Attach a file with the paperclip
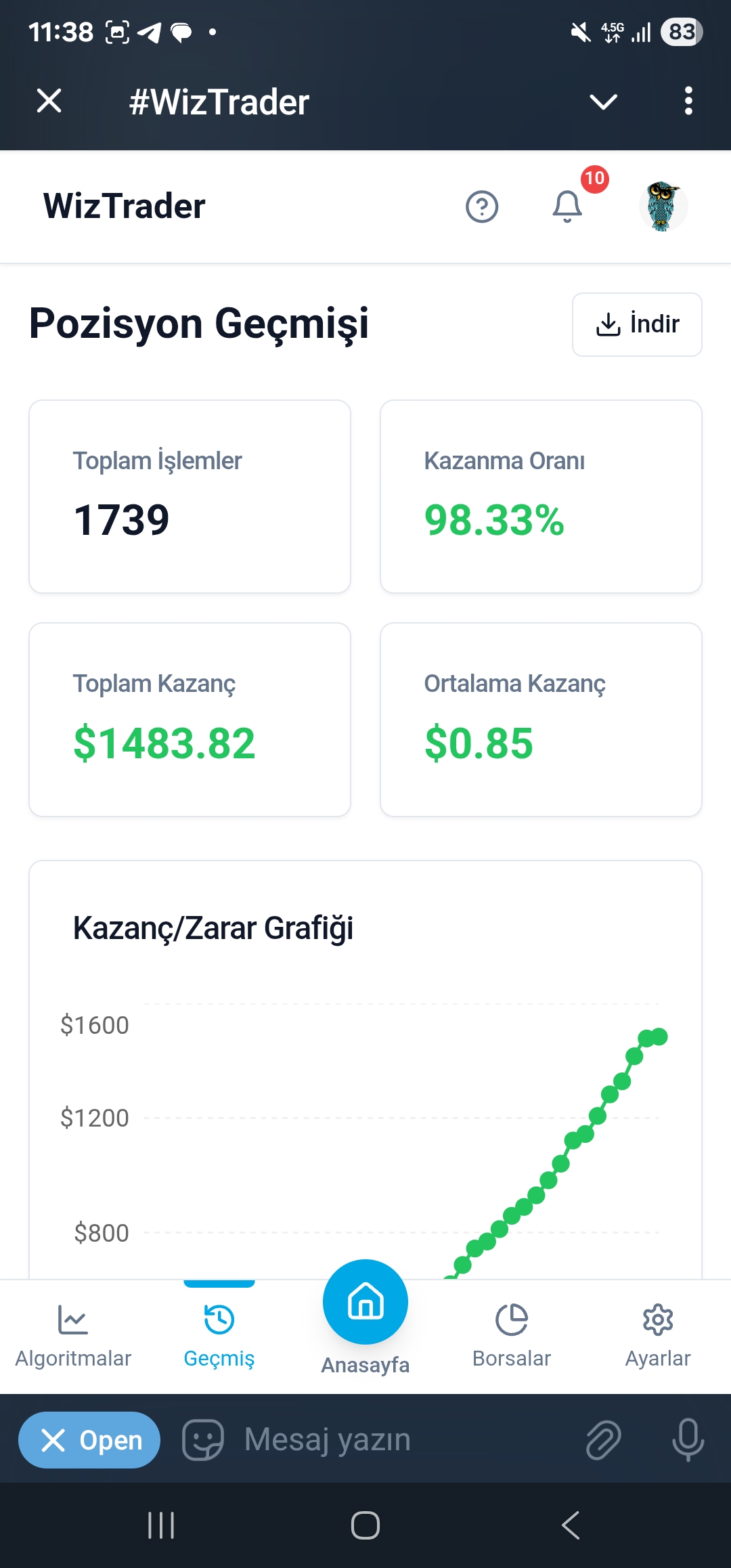 tap(603, 1440)
